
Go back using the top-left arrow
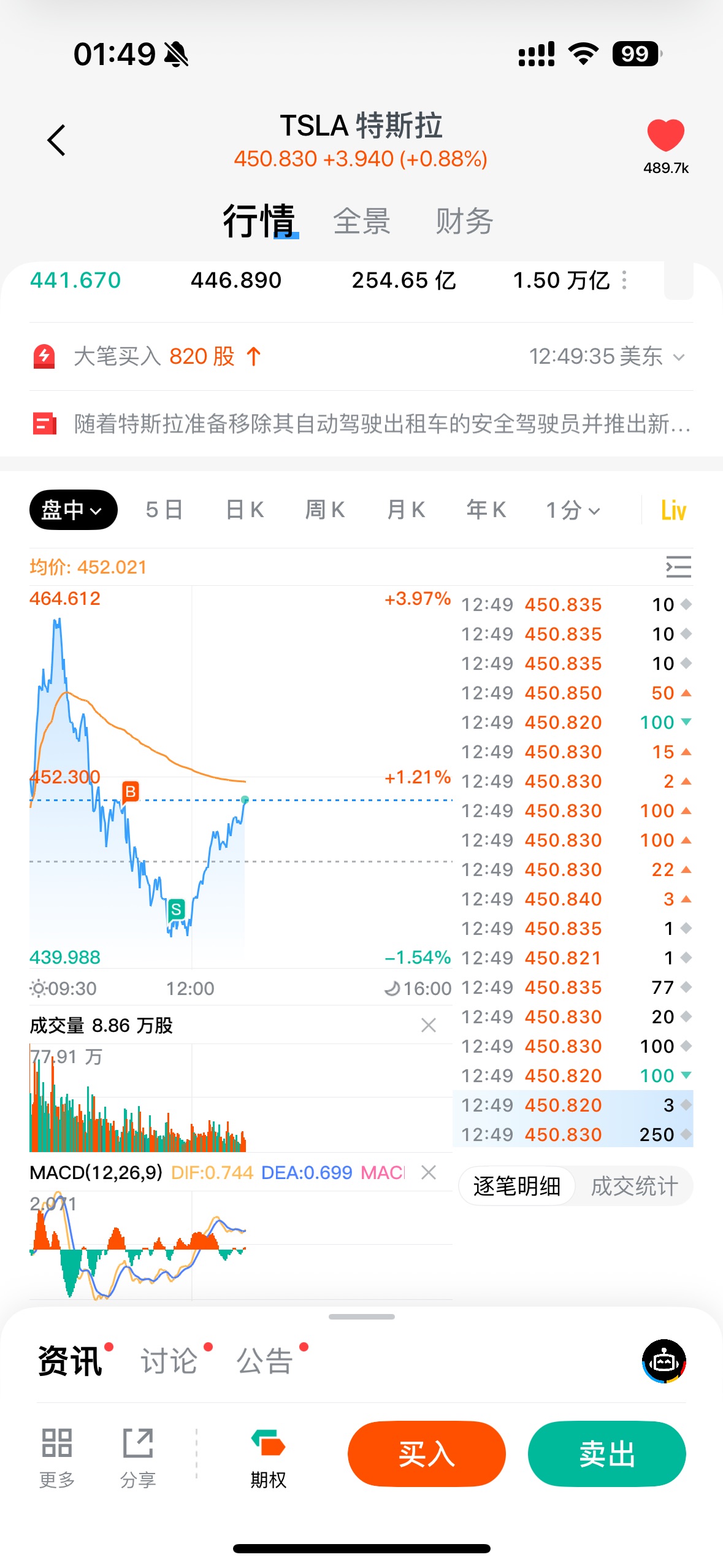pyautogui.click(x=56, y=140)
